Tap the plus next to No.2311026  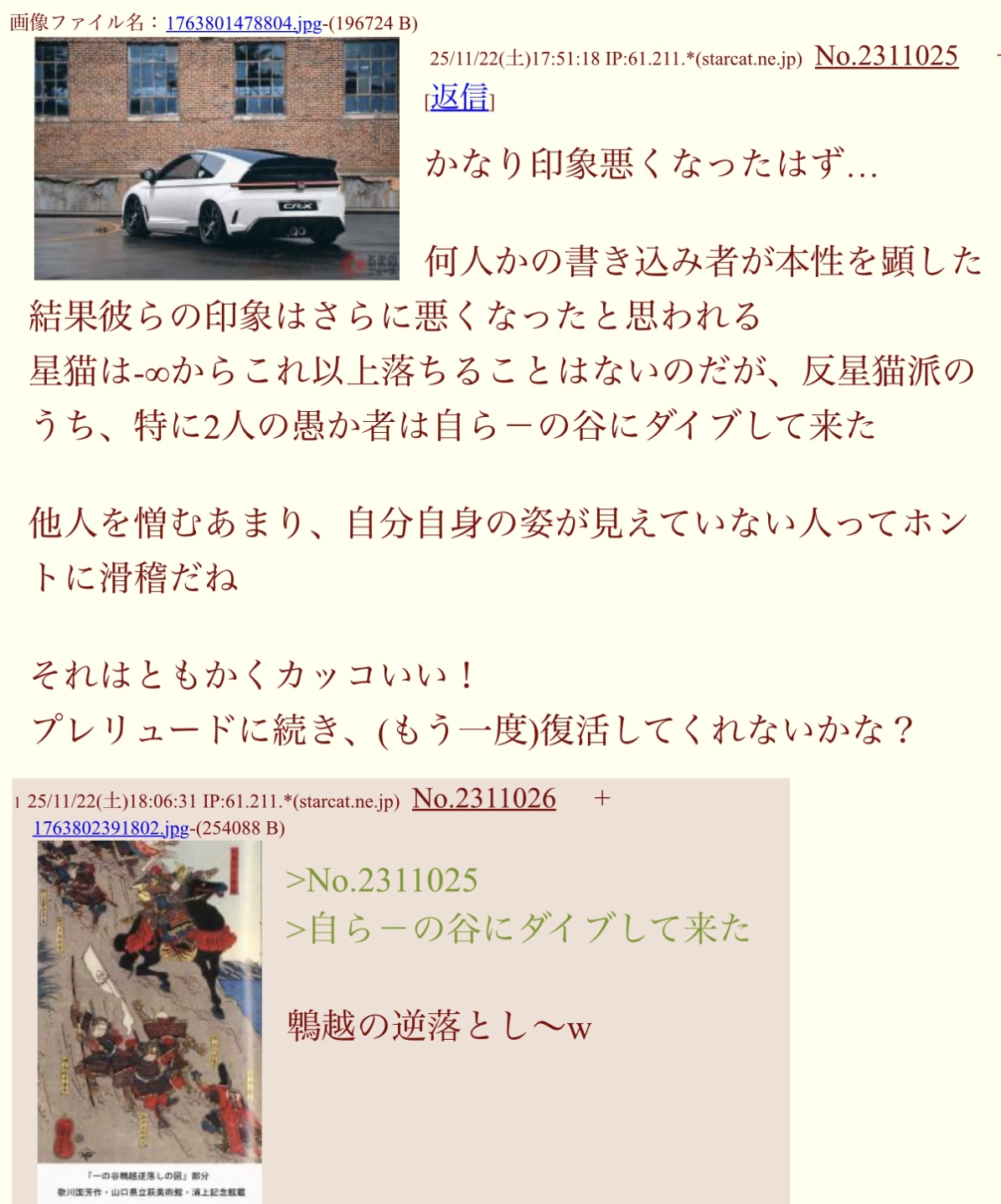601,799
